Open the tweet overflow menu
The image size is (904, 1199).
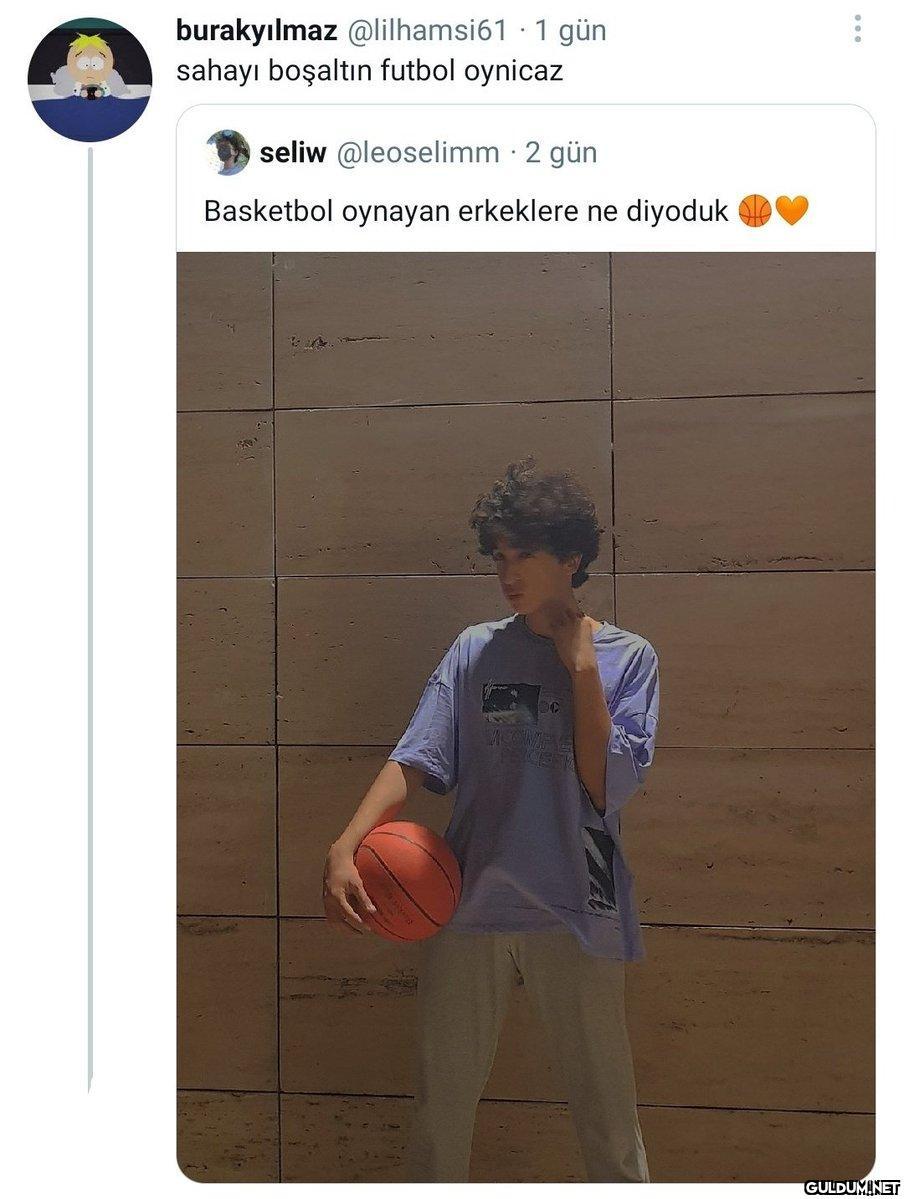point(857,29)
